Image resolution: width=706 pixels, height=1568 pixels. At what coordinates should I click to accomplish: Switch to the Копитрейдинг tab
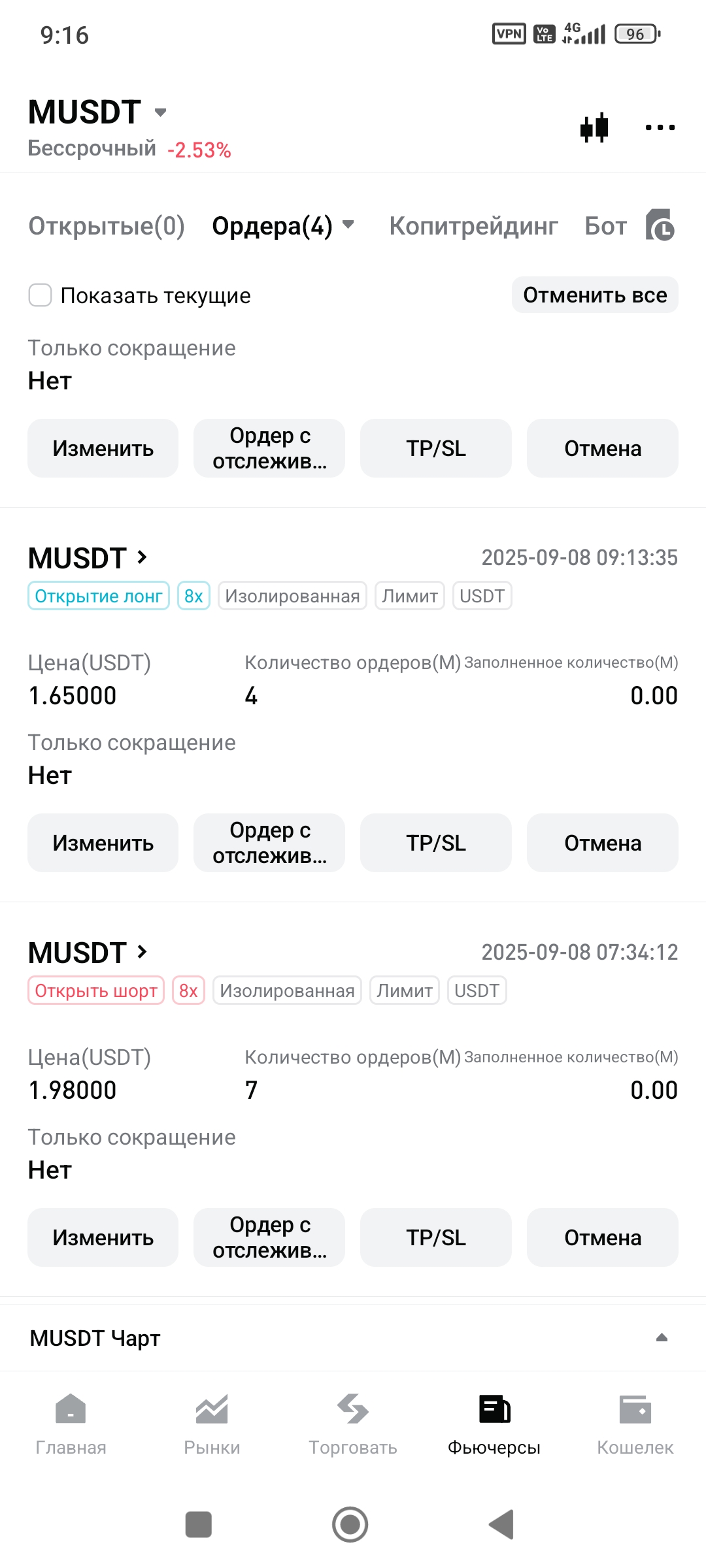coord(473,226)
